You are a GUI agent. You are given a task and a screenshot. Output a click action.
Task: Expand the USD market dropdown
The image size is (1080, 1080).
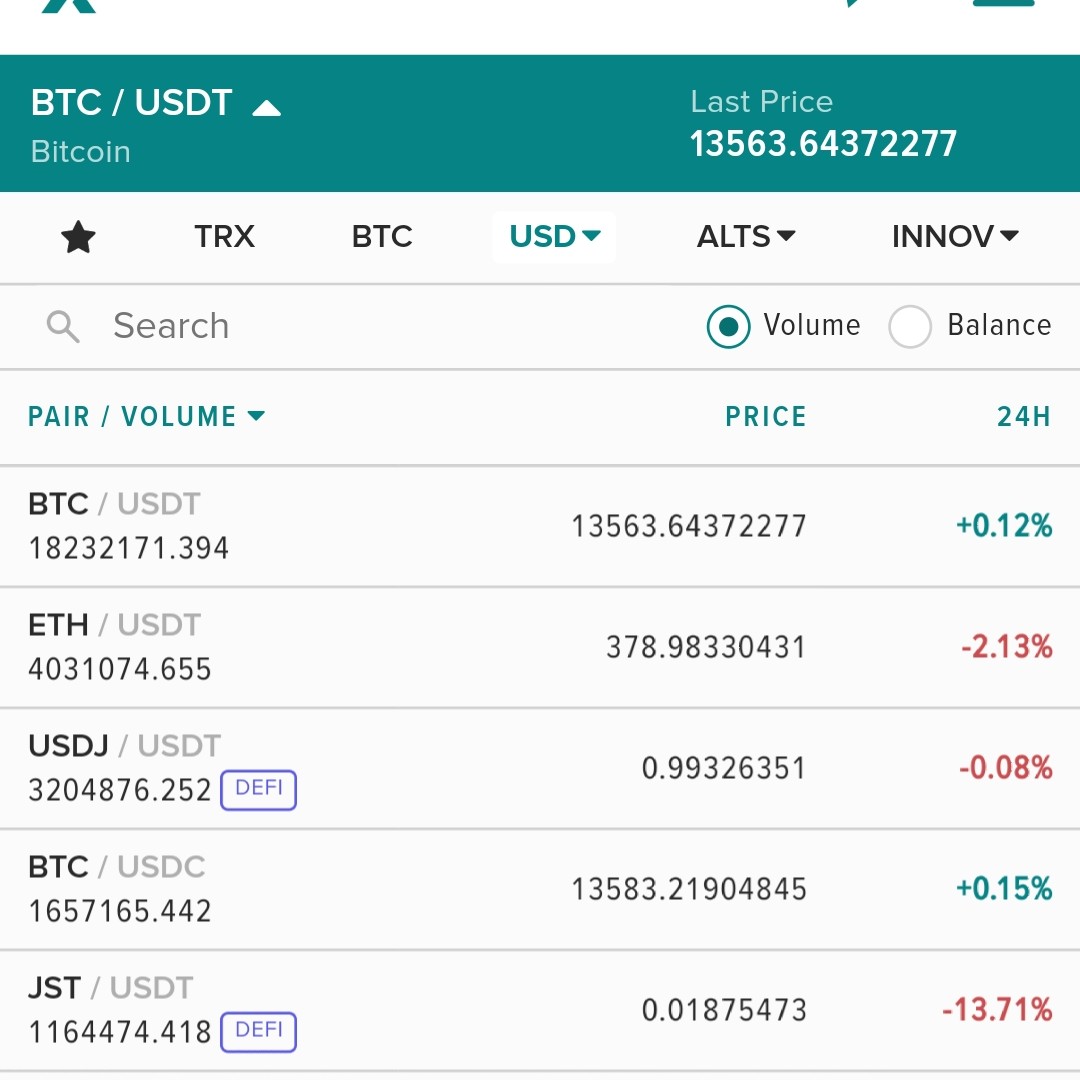[x=554, y=237]
